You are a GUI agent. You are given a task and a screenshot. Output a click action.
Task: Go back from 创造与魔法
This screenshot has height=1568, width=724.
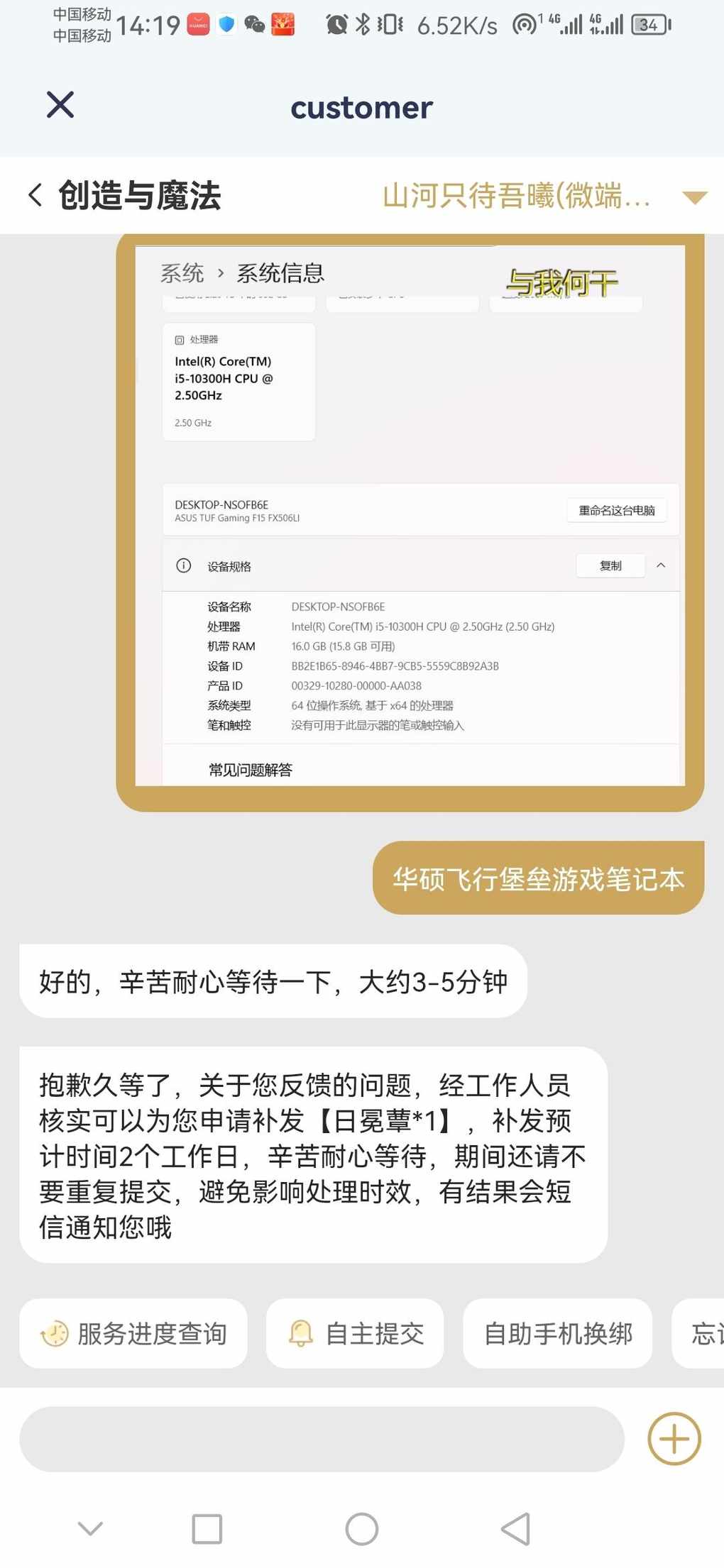click(35, 195)
